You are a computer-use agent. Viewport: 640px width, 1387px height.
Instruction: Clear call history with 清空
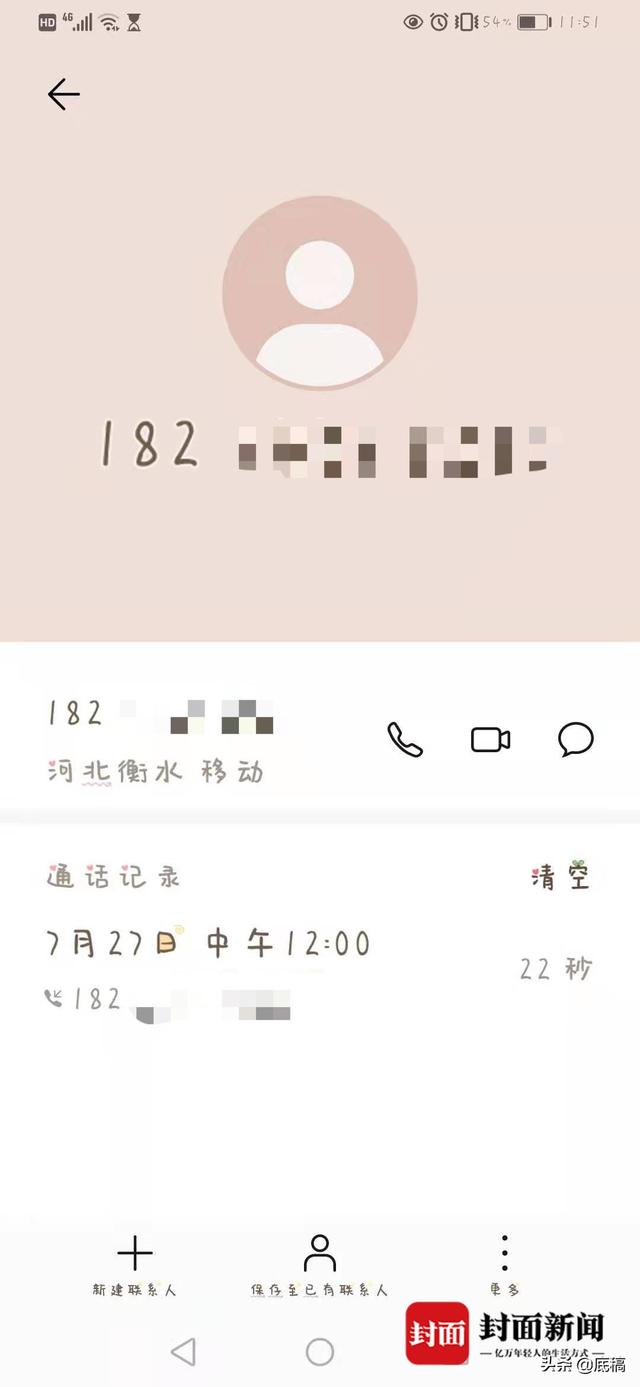click(x=560, y=877)
